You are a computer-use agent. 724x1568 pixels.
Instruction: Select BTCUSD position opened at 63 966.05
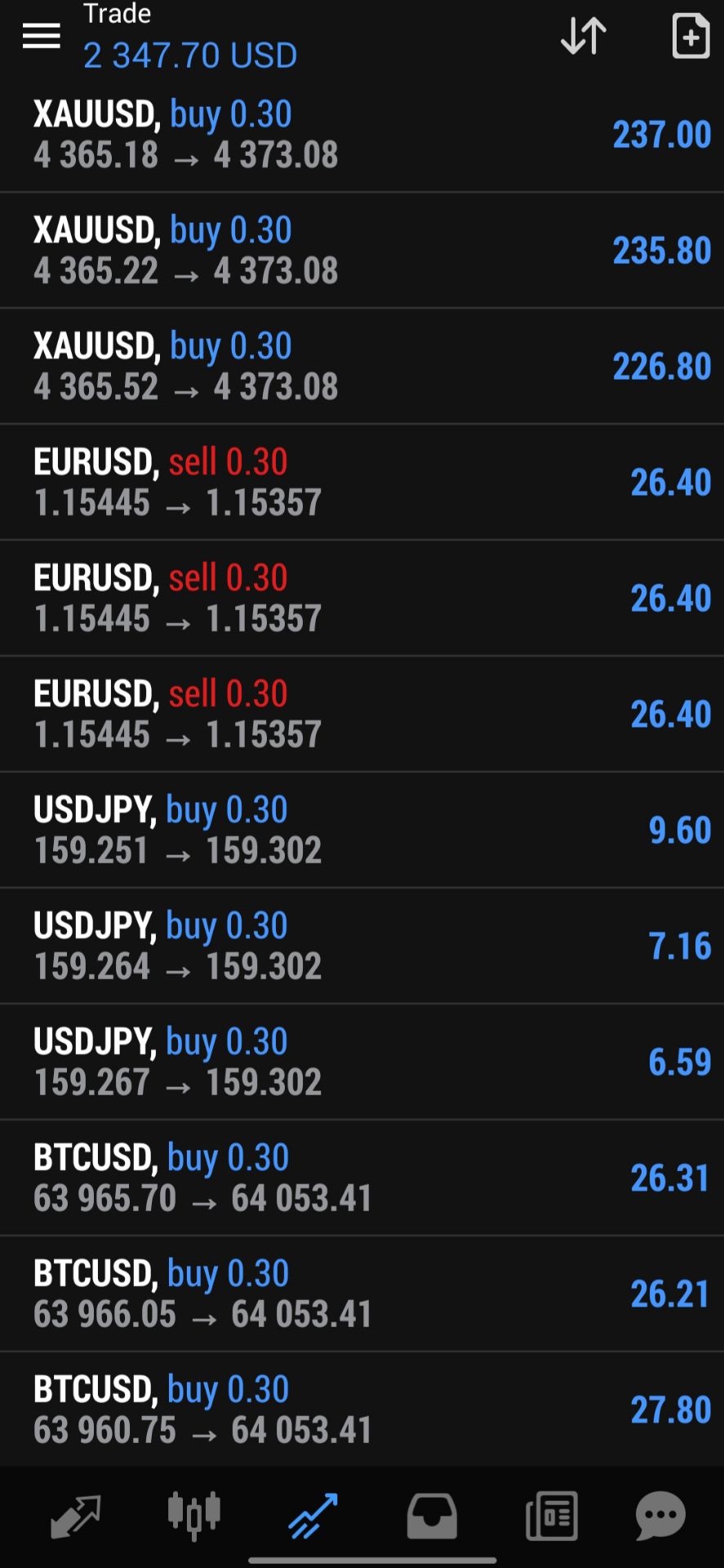362,1294
